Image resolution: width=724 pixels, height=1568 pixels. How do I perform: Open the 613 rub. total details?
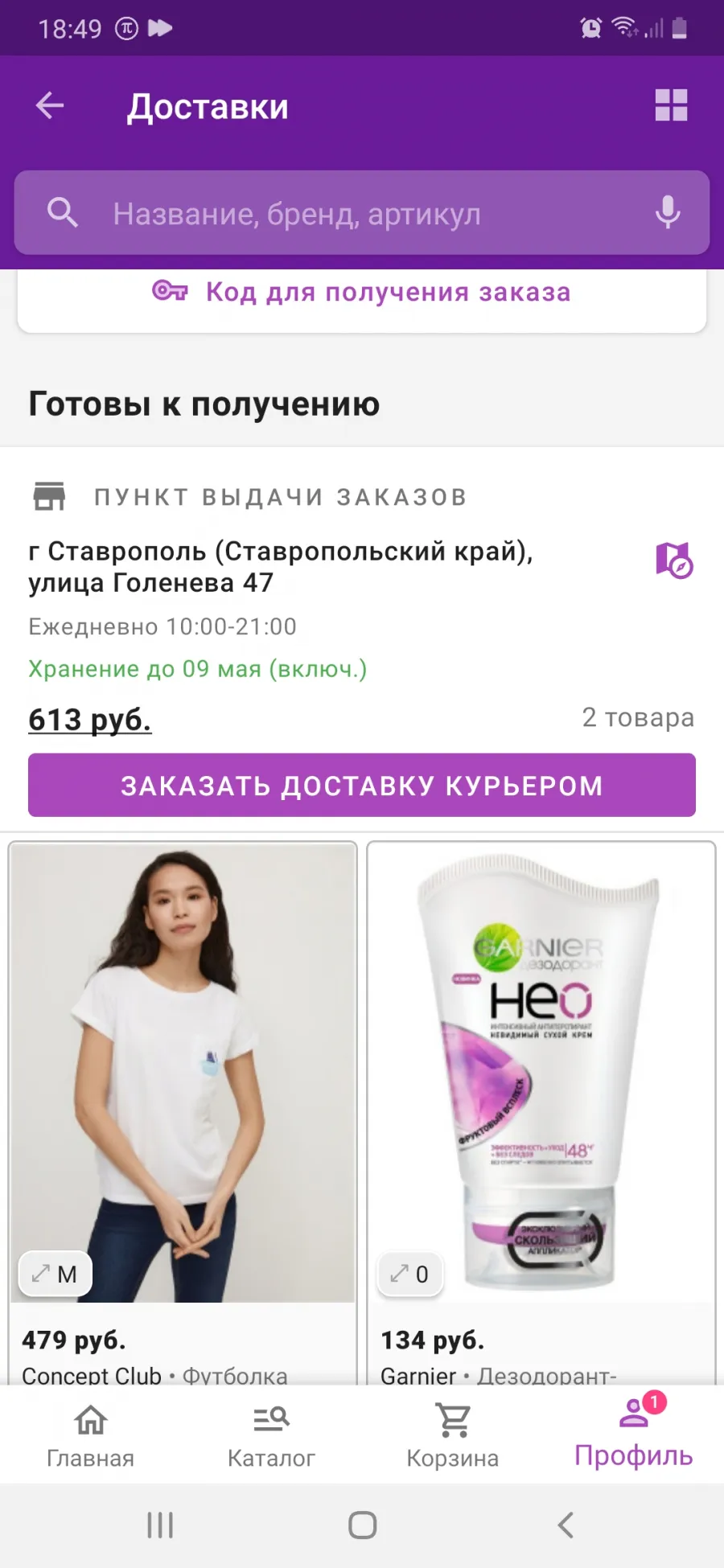90,719
